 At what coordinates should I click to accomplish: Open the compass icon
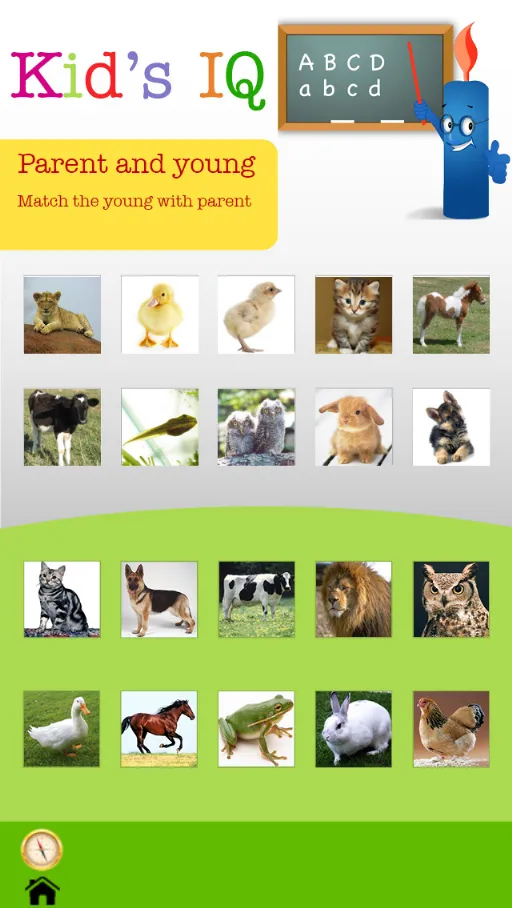pos(42,850)
